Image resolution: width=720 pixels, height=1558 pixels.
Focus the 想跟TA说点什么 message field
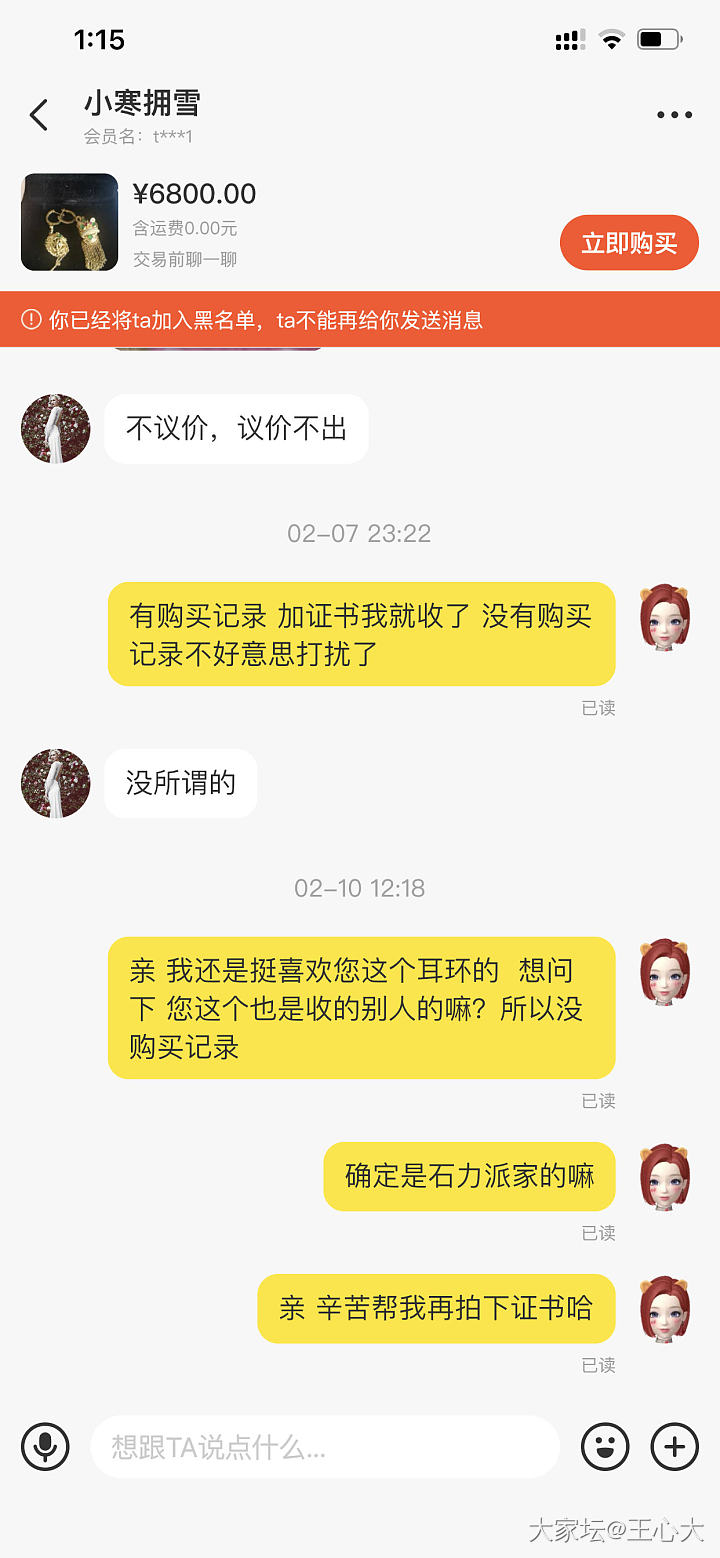[x=324, y=1446]
